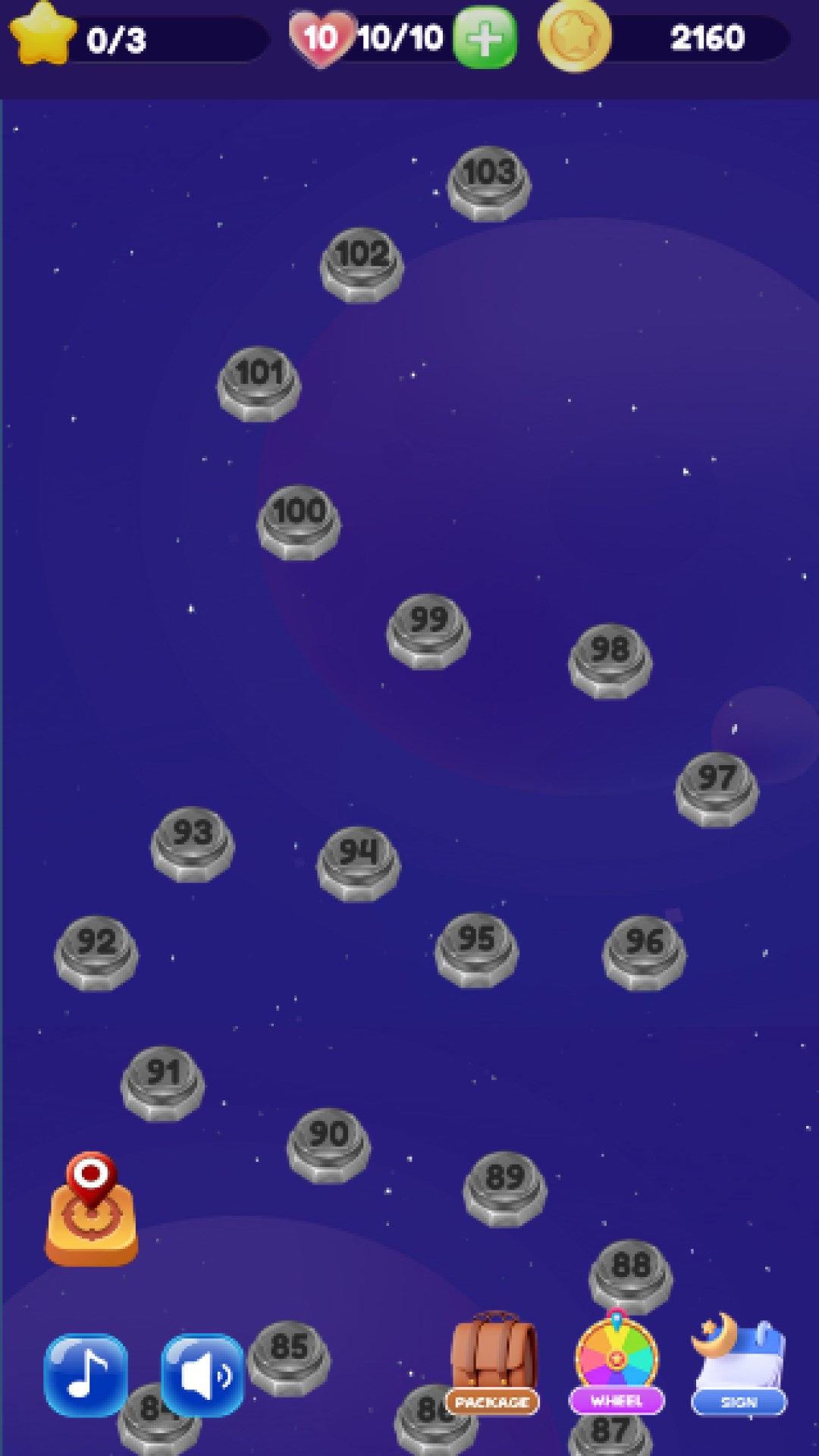The image size is (819, 1456).
Task: Pick level 93 node
Action: pos(193,843)
